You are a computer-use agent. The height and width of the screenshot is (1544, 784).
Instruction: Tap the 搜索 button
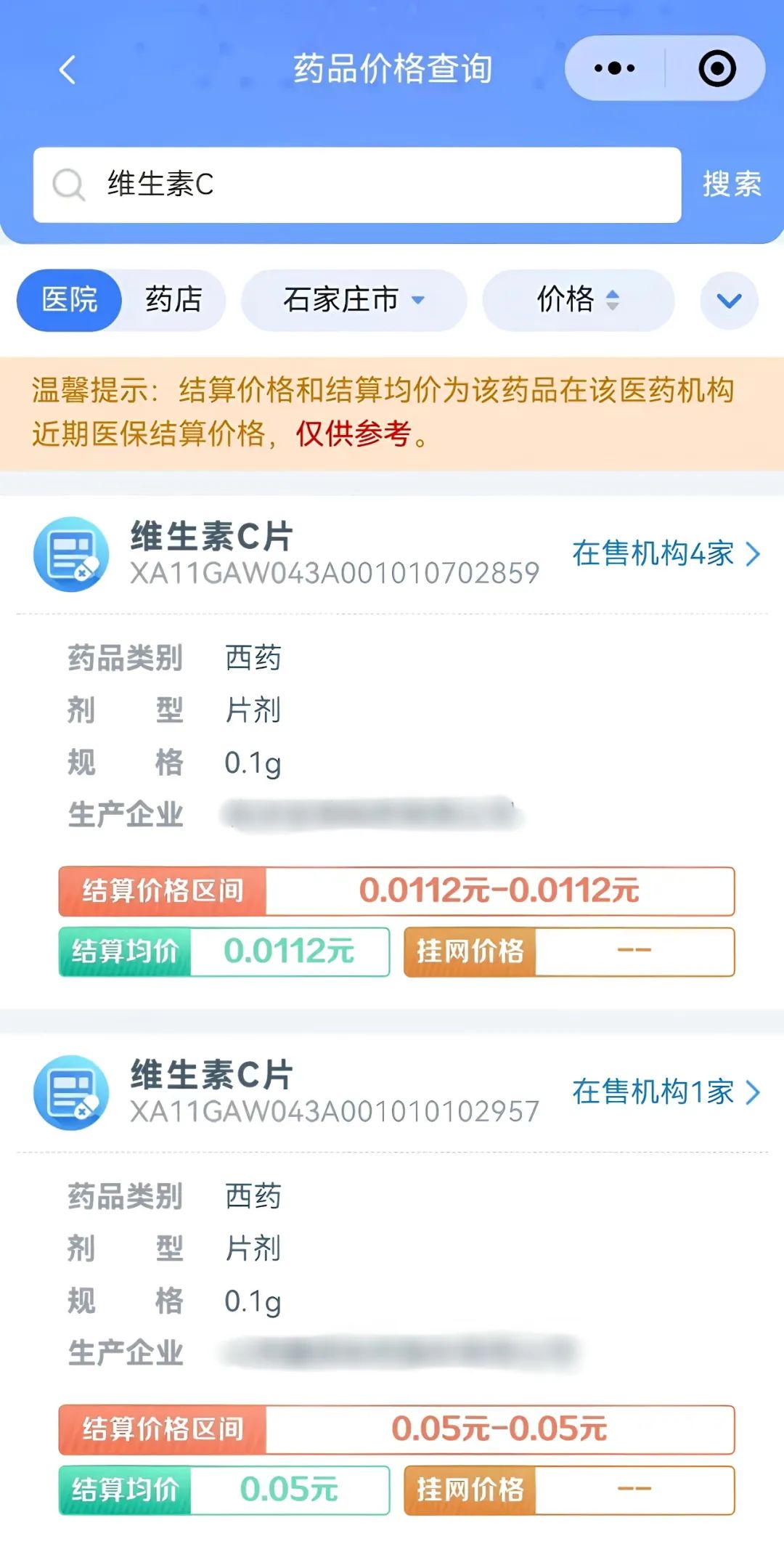click(x=732, y=184)
